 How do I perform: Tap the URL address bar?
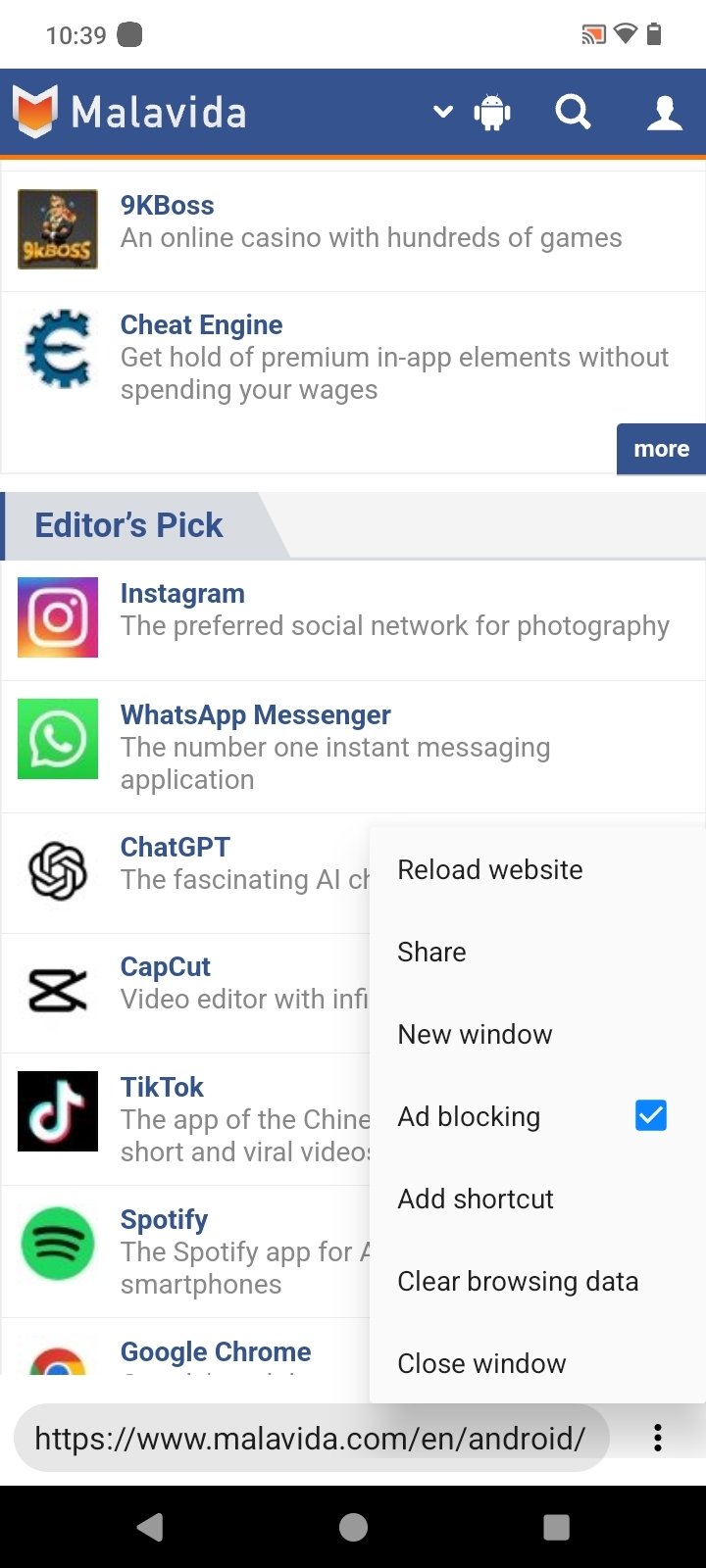coord(310,1439)
